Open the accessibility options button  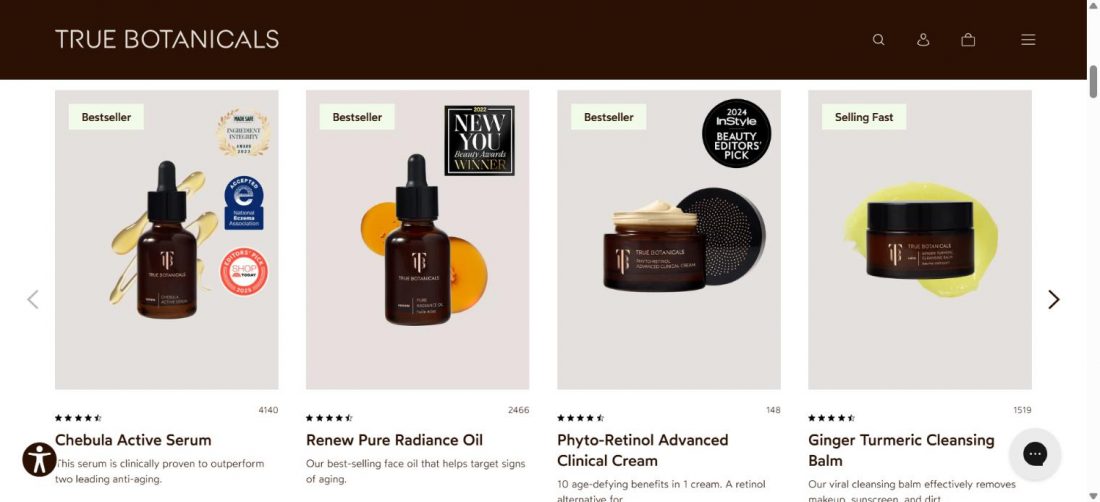click(x=40, y=459)
